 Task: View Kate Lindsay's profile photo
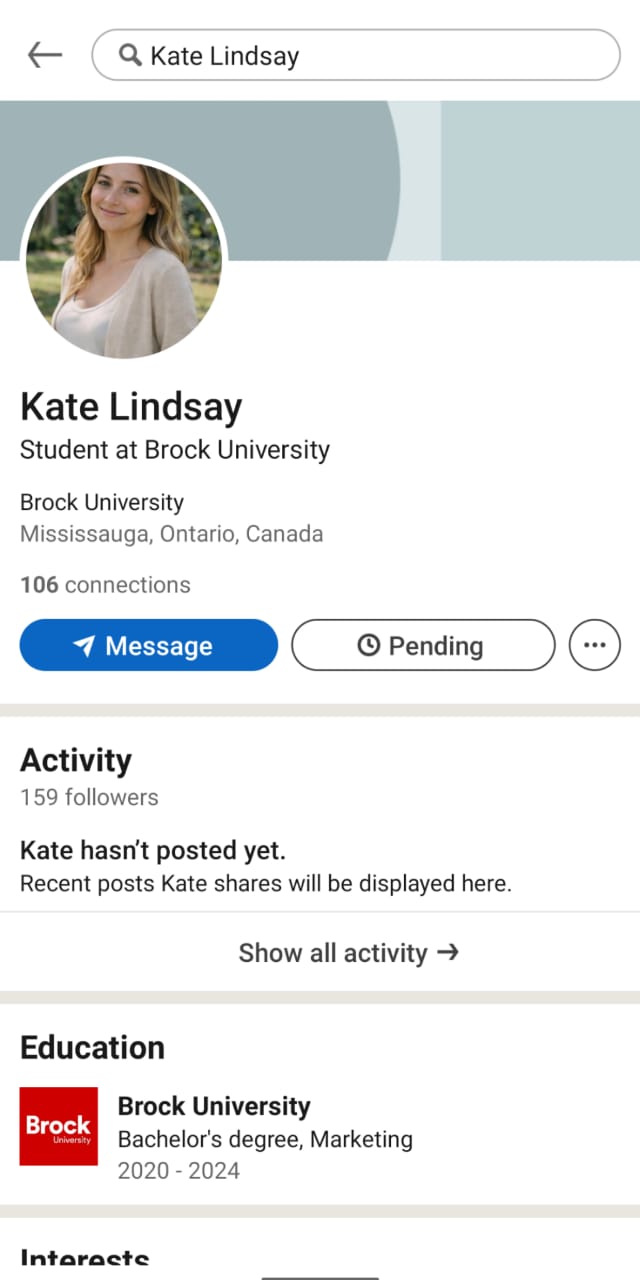(123, 260)
